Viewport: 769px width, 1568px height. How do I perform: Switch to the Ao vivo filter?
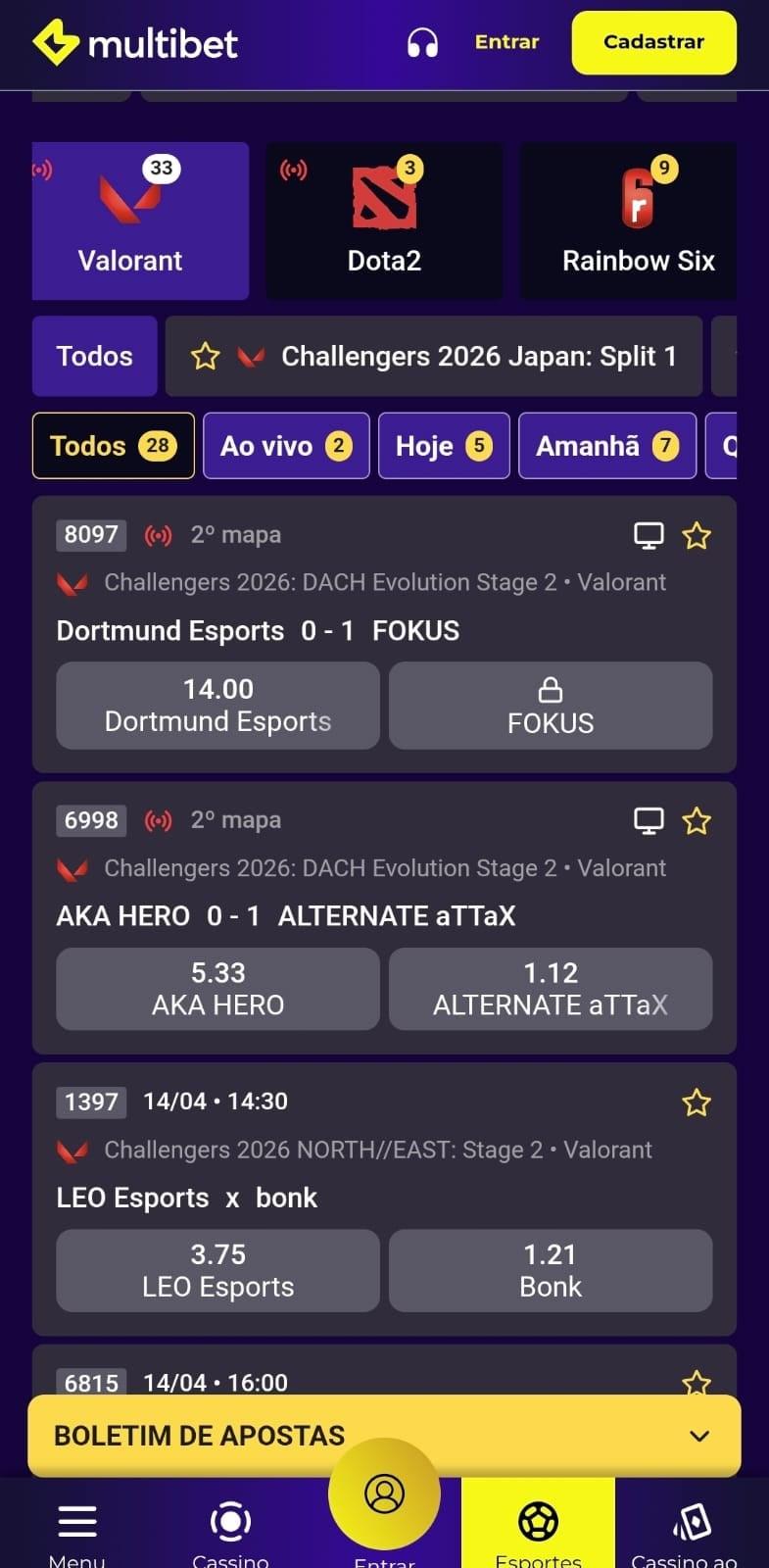[286, 445]
